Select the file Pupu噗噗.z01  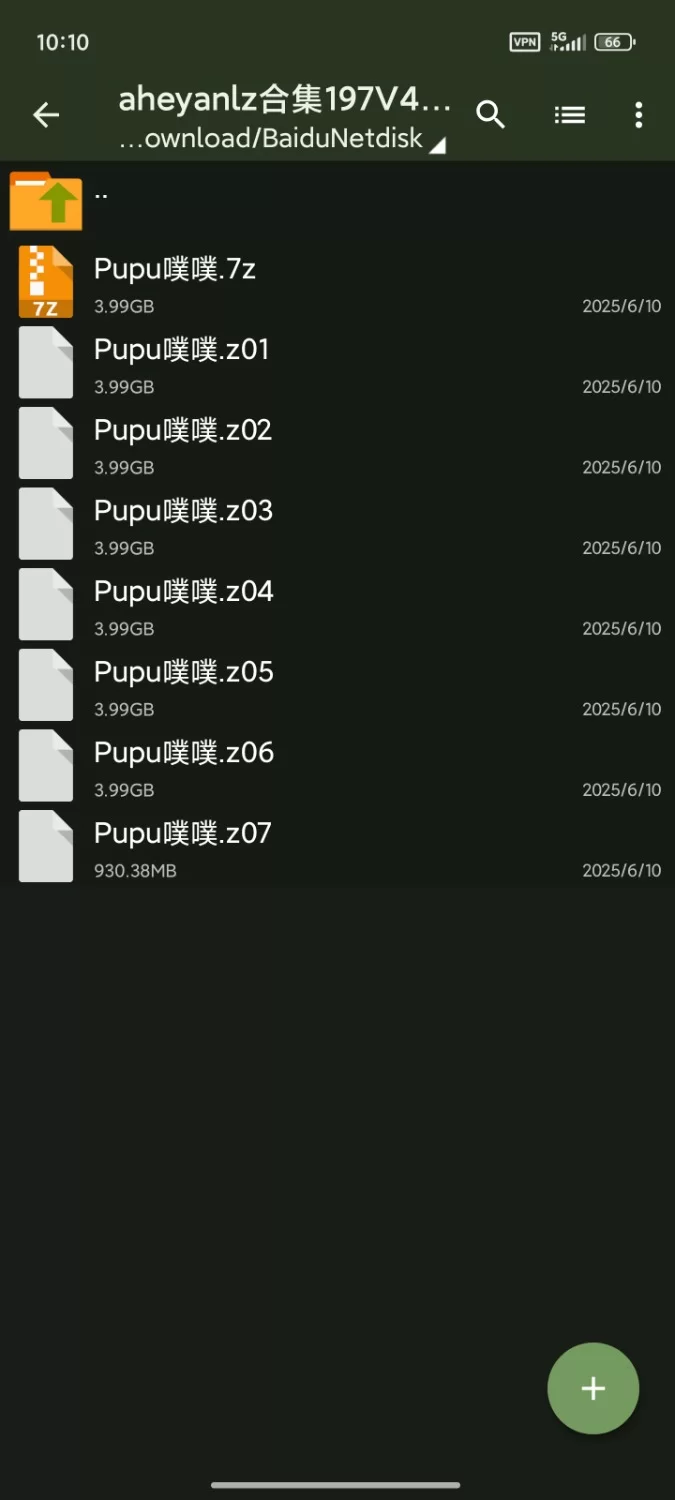pos(337,363)
